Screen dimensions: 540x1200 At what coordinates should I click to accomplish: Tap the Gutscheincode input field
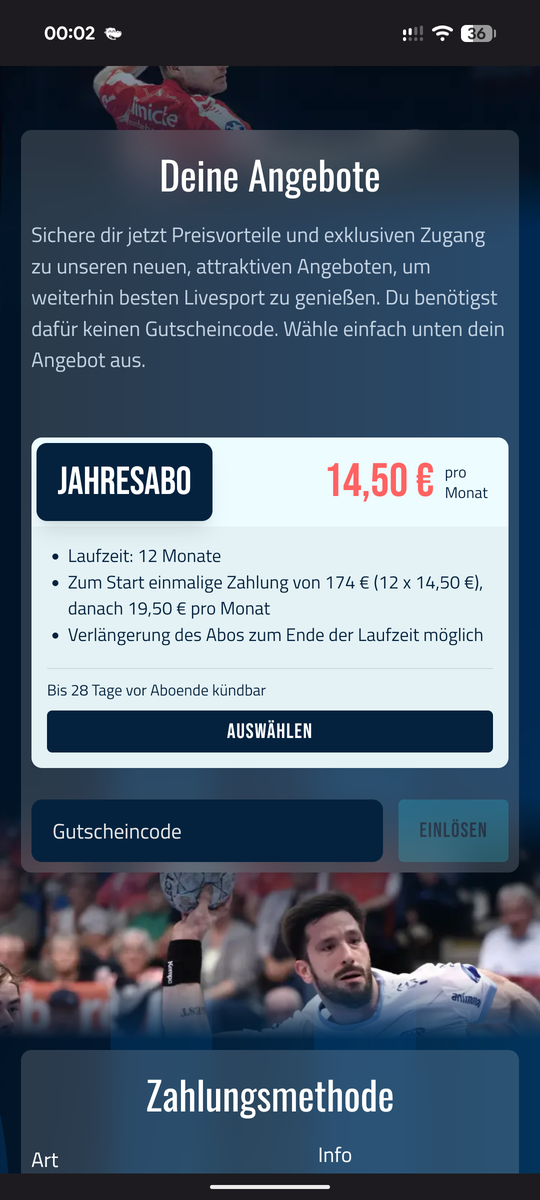(x=207, y=831)
